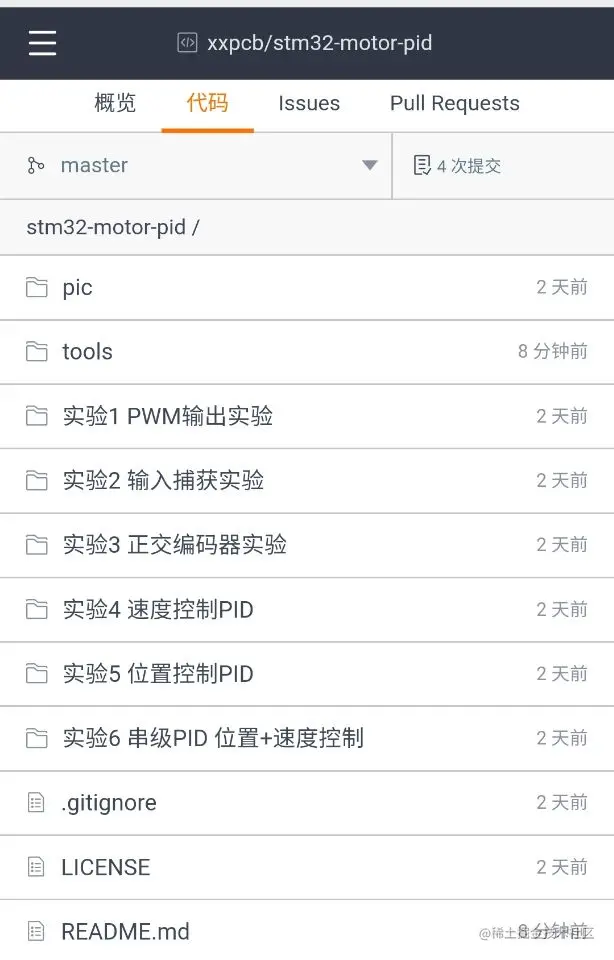Select the 代码 tab

point(207,103)
